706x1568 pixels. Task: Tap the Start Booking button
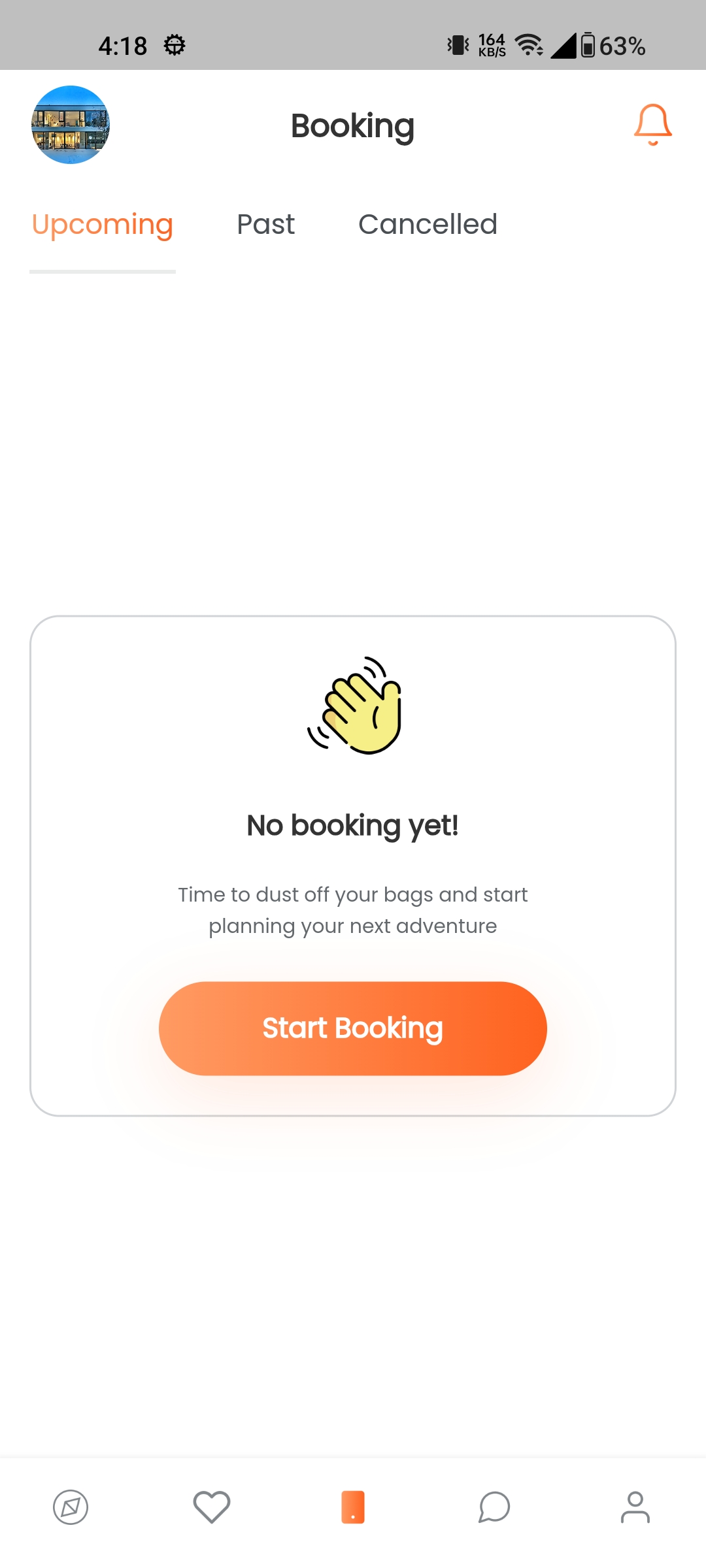[x=353, y=1028]
